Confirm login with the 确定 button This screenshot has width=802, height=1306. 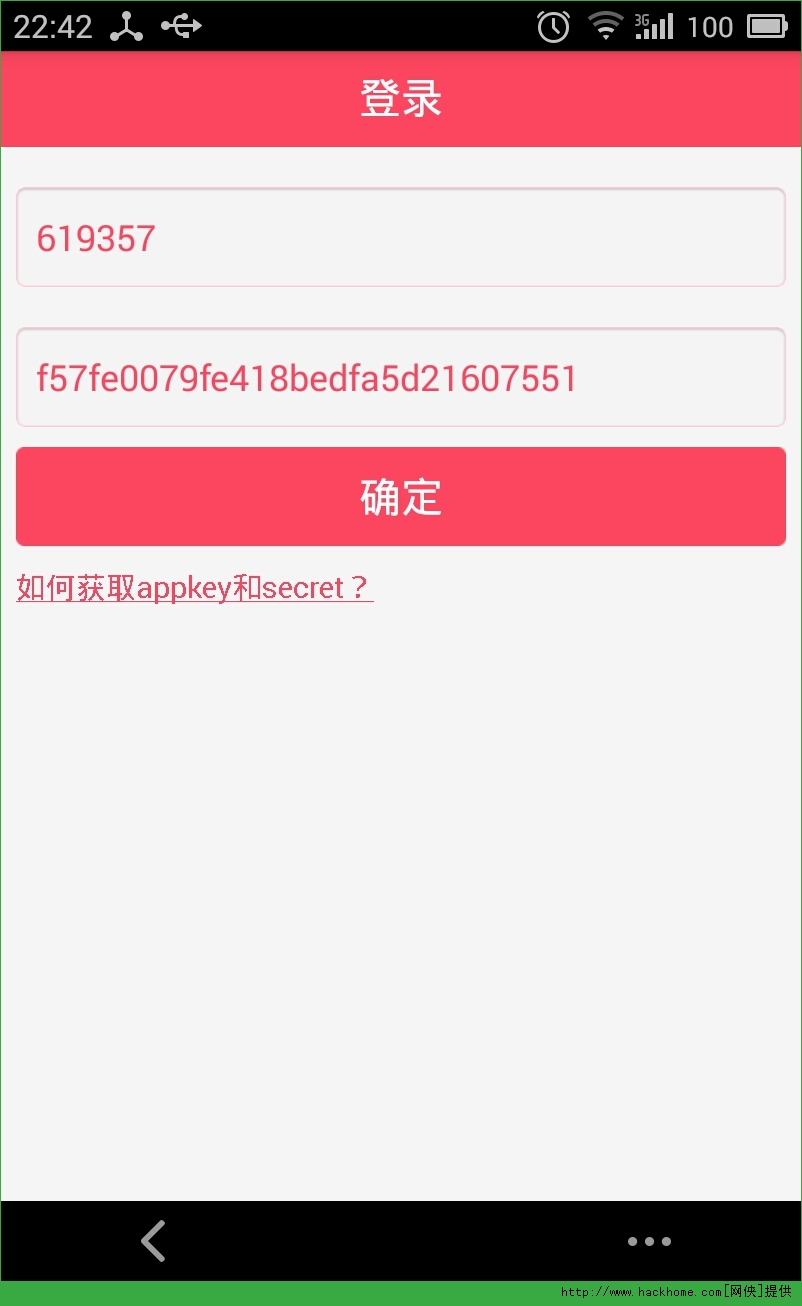[x=400, y=497]
